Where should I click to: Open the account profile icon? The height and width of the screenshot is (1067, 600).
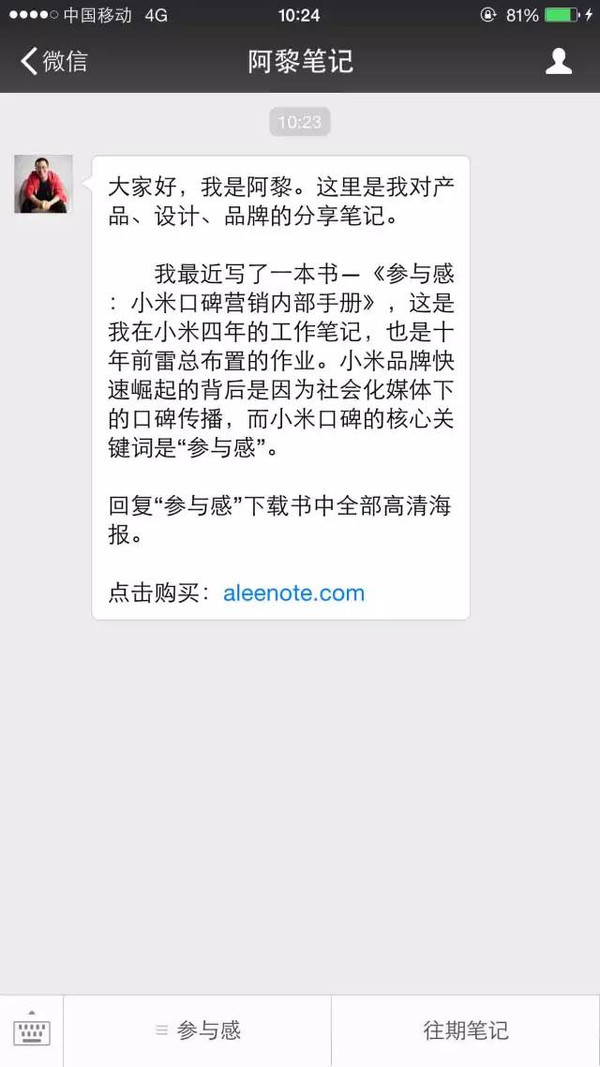(559, 61)
